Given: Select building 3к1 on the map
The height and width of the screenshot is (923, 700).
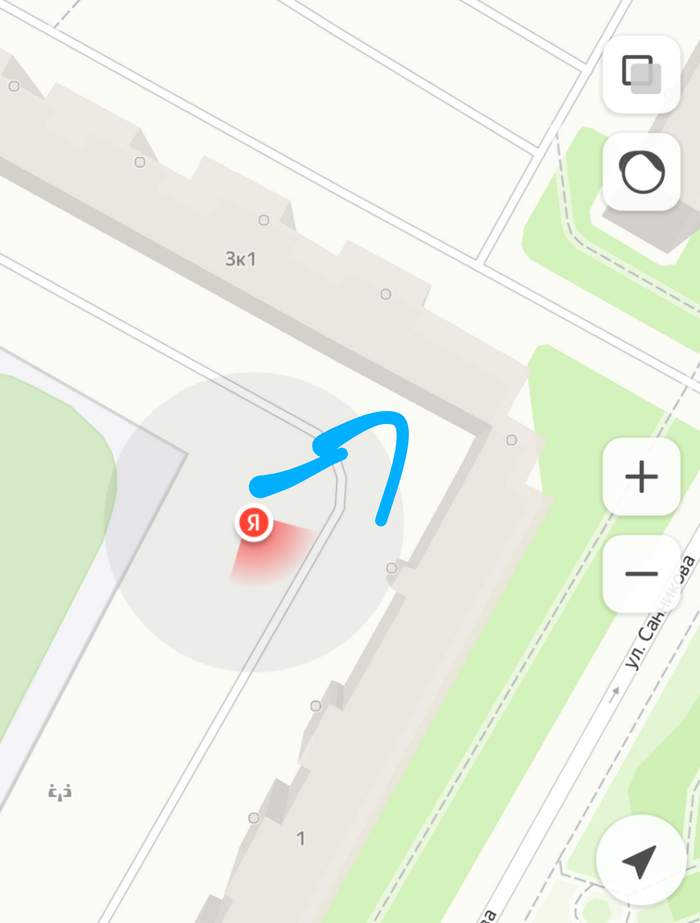Looking at the screenshot, I should point(241,259).
